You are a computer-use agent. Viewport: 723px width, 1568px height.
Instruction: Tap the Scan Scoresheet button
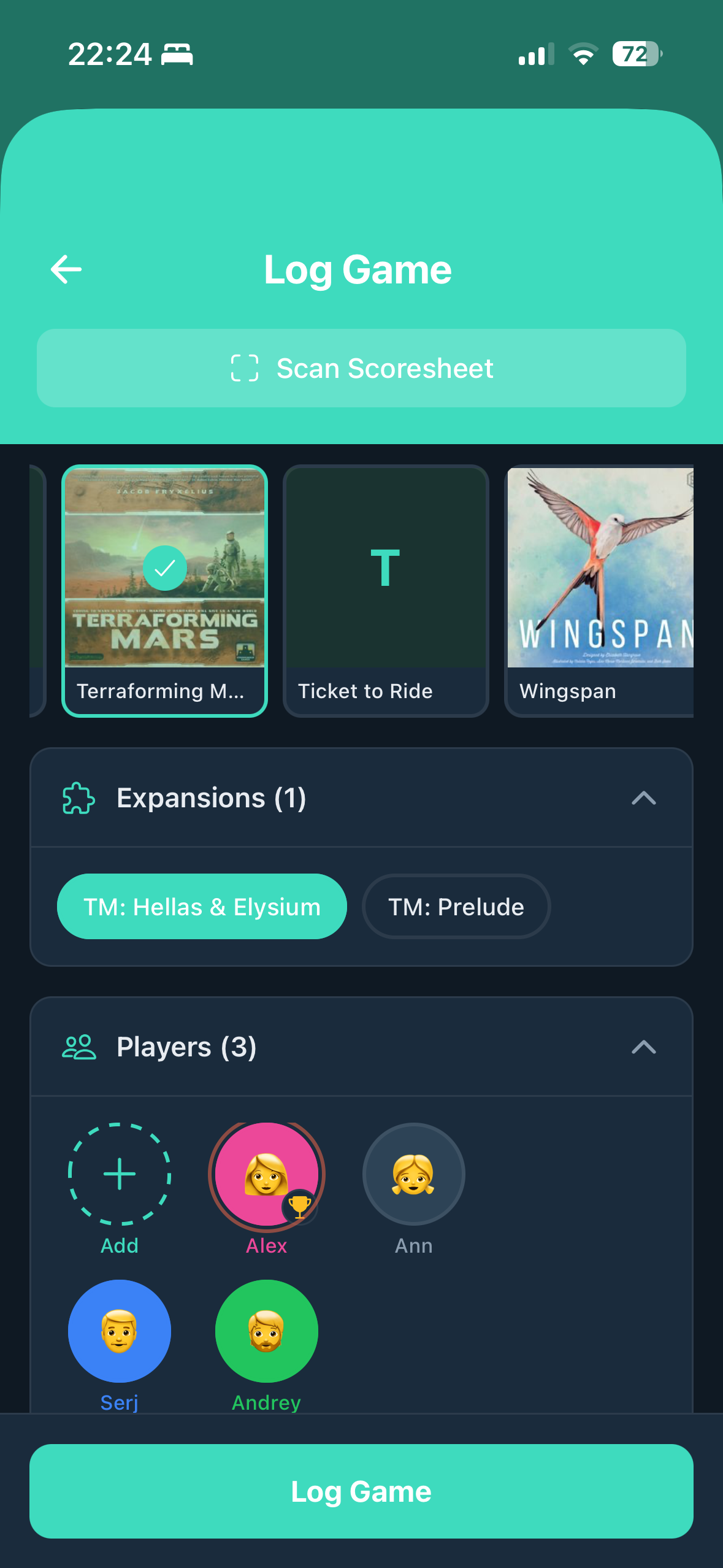click(361, 367)
